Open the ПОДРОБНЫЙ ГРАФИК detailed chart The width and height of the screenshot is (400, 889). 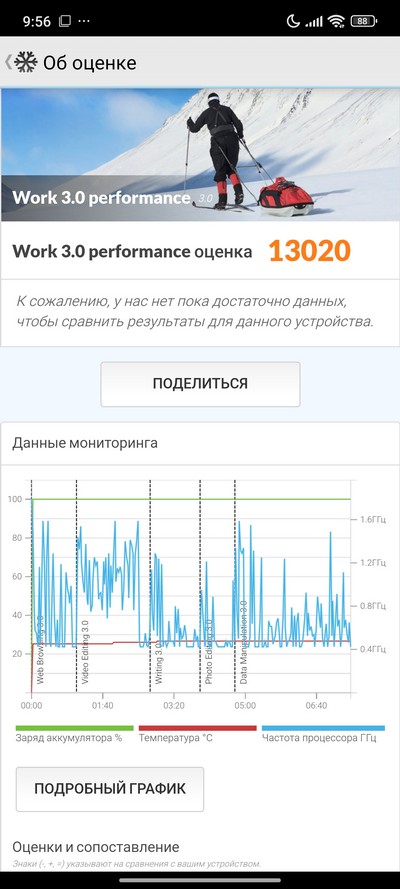pyautogui.click(x=109, y=789)
